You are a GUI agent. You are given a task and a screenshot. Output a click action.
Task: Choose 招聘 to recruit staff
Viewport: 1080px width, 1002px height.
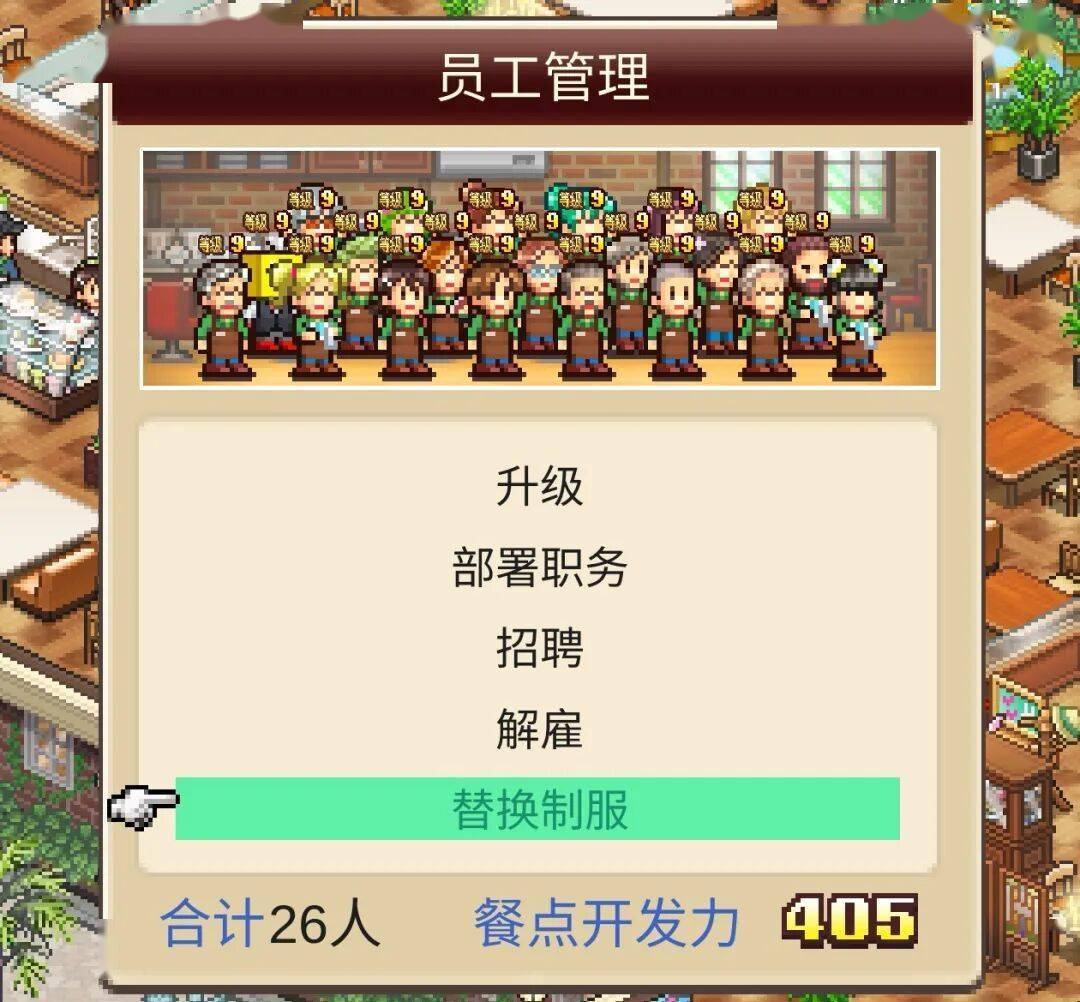(x=539, y=649)
